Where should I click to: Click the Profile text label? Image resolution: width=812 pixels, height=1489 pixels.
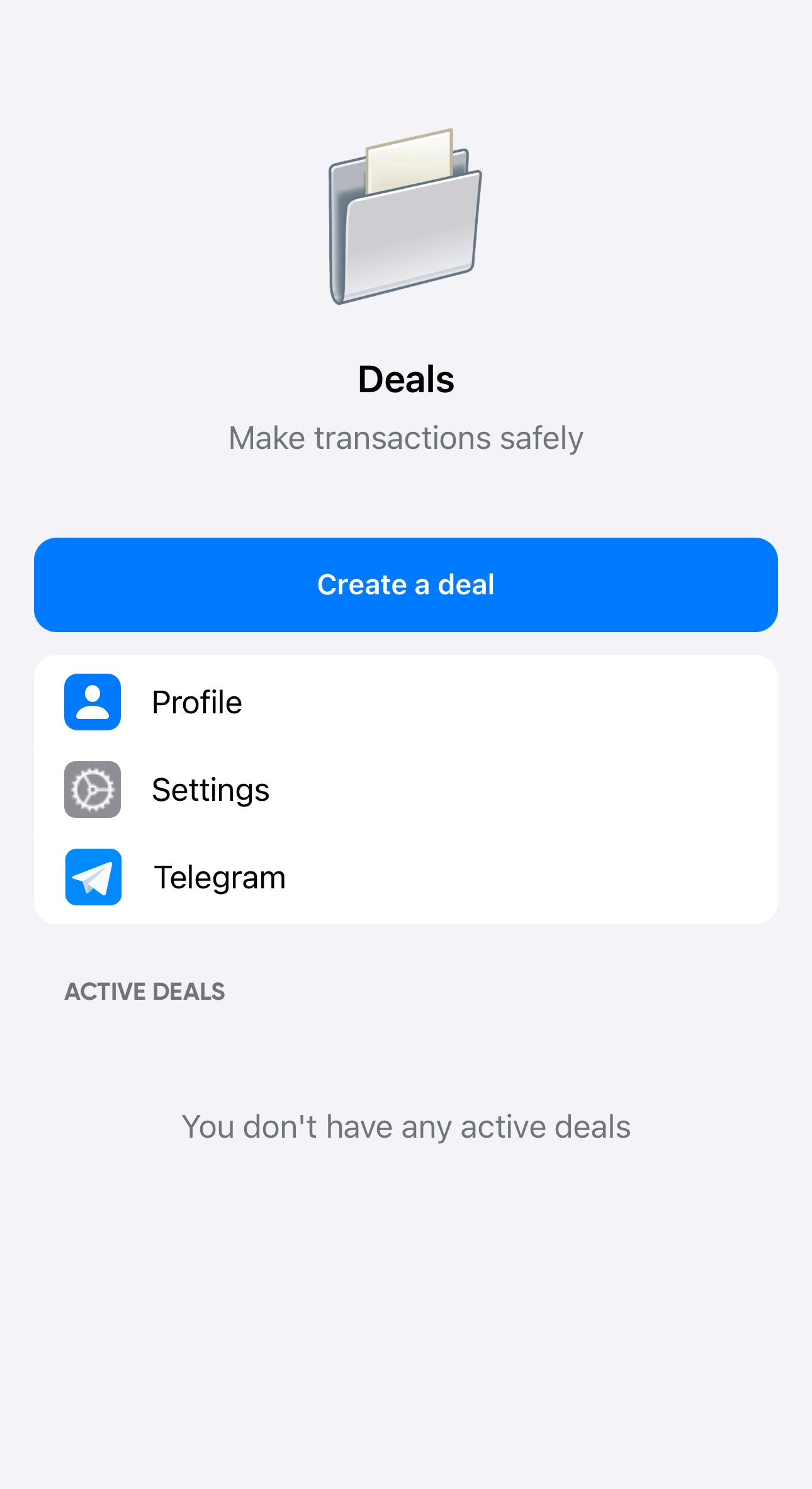197,702
